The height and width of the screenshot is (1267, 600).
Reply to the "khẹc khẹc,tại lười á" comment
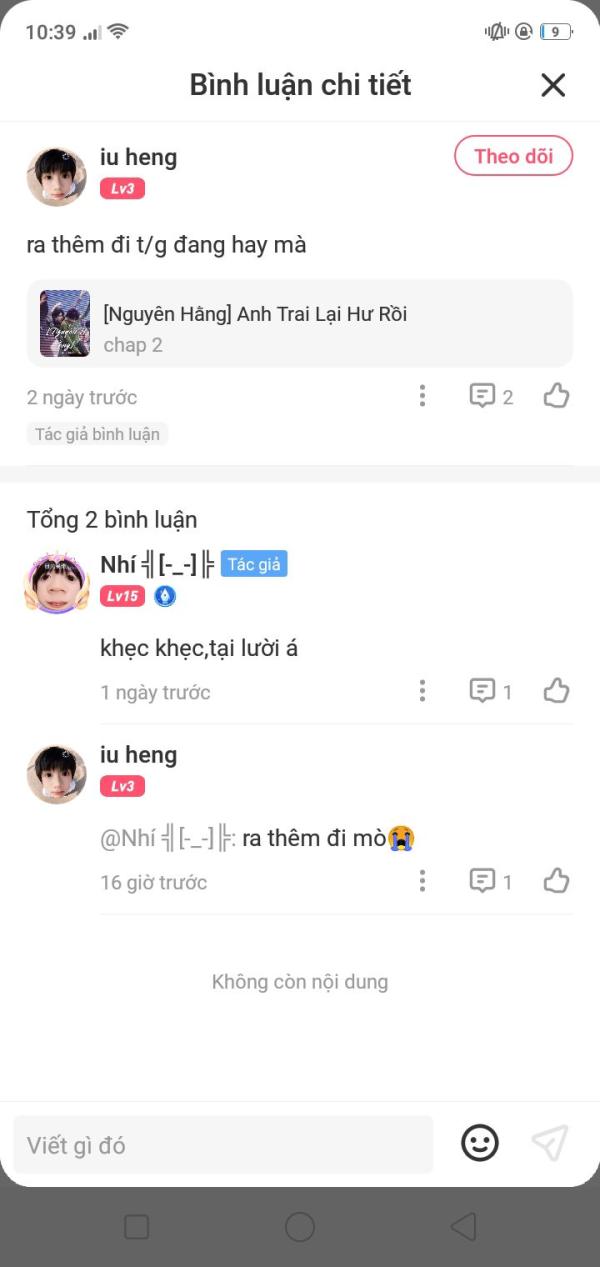[x=491, y=691]
